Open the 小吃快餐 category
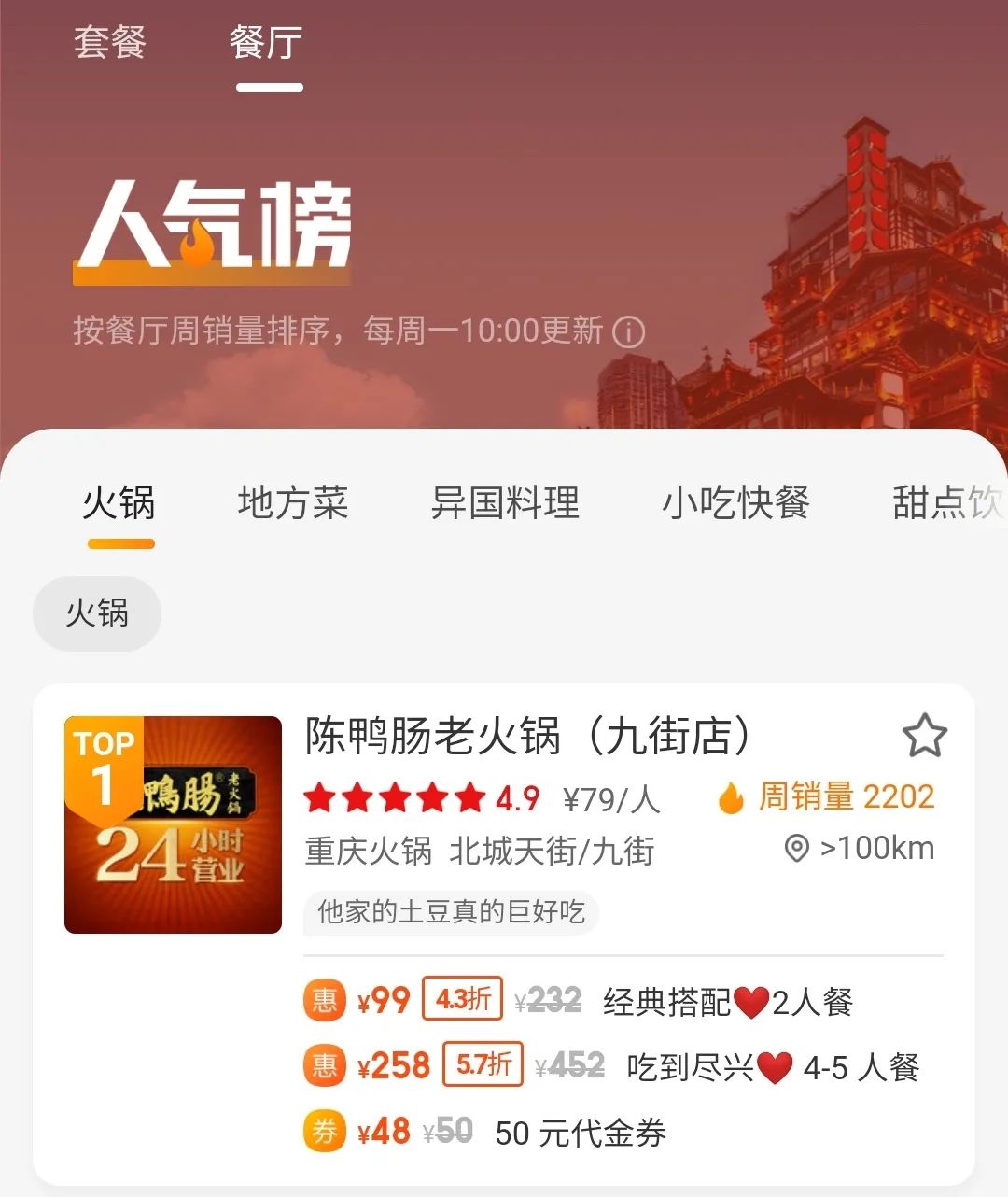Image resolution: width=1008 pixels, height=1197 pixels. pyautogui.click(x=735, y=503)
